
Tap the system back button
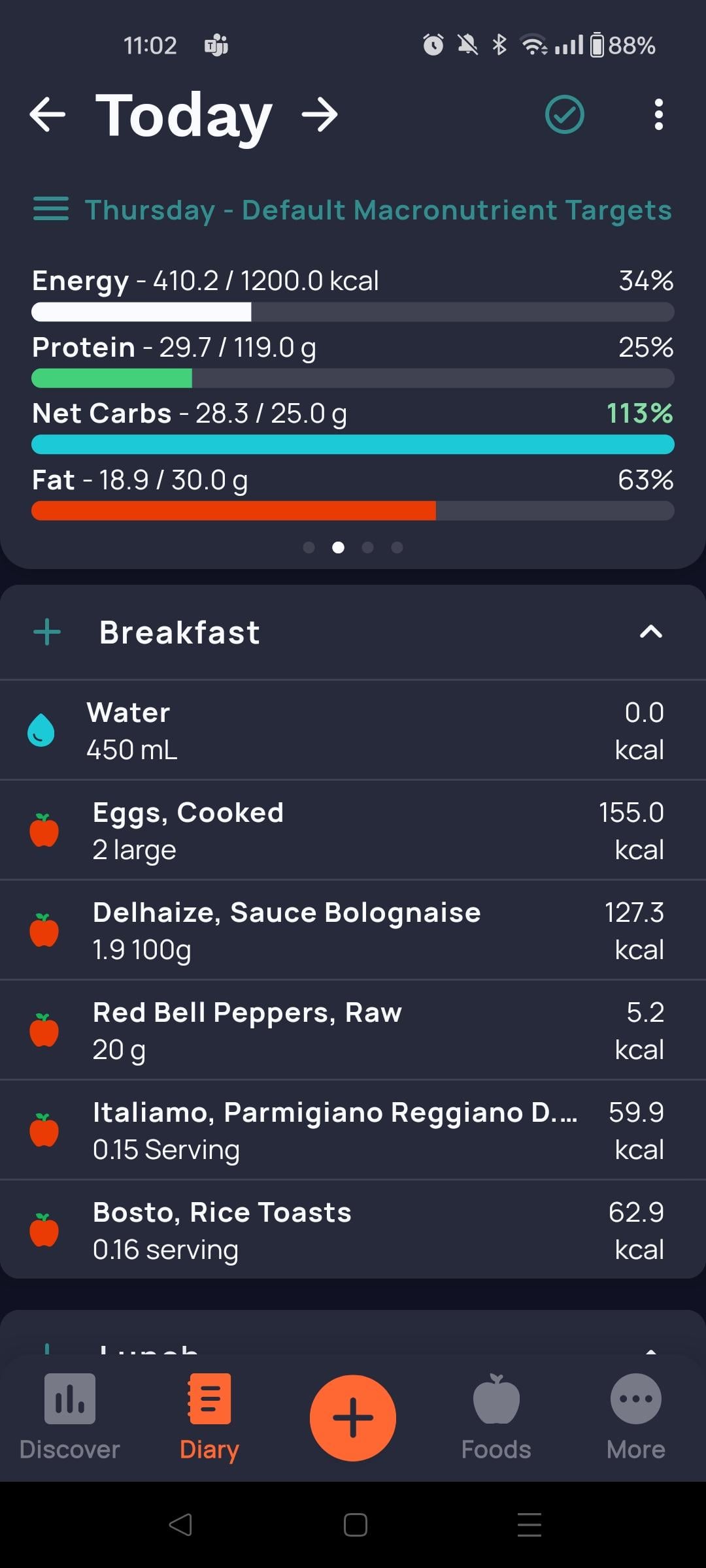point(180,1525)
